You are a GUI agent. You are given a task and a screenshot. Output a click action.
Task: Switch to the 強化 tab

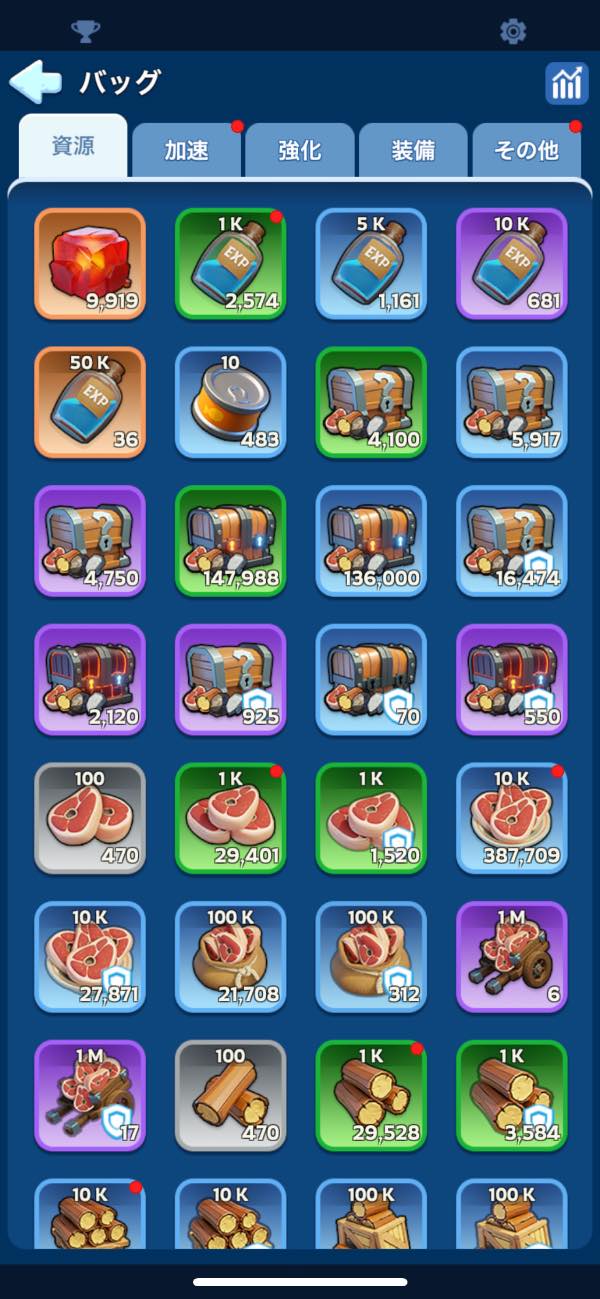tap(300, 150)
